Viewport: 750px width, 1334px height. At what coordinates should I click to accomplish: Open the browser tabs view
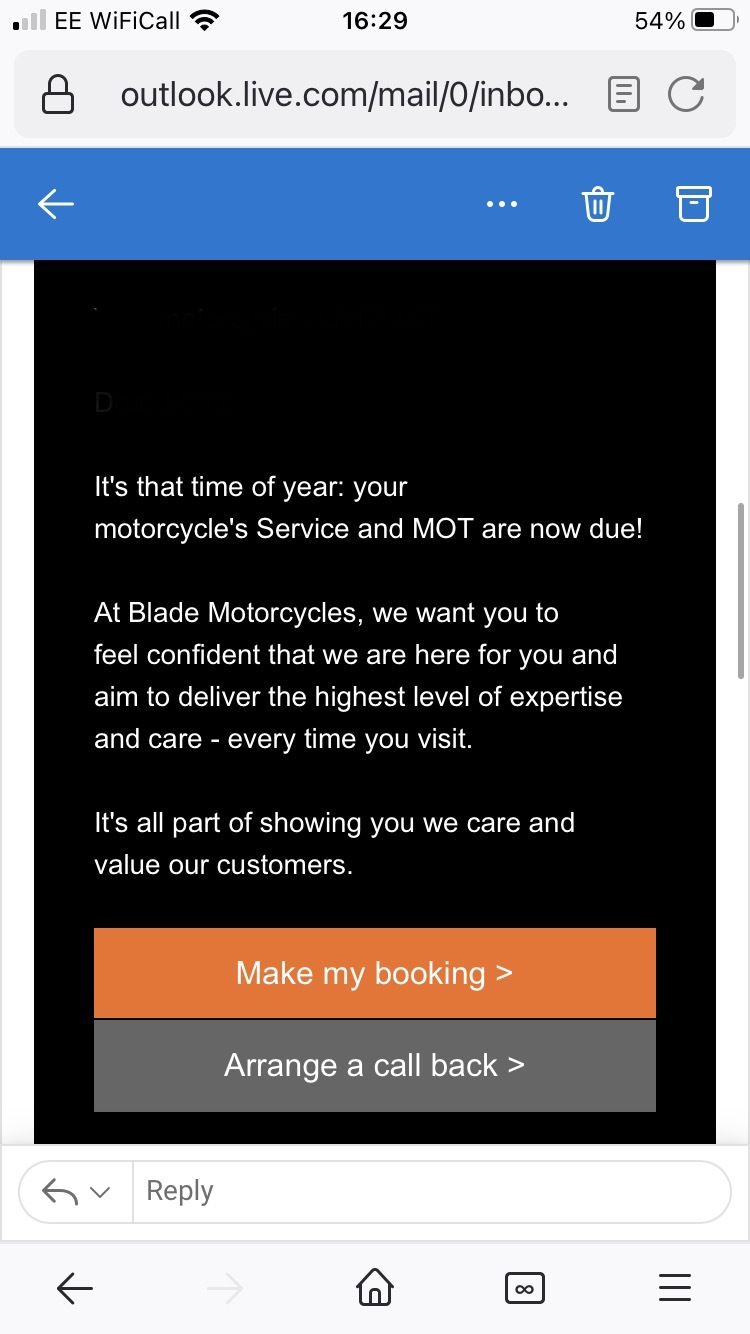coord(523,1289)
